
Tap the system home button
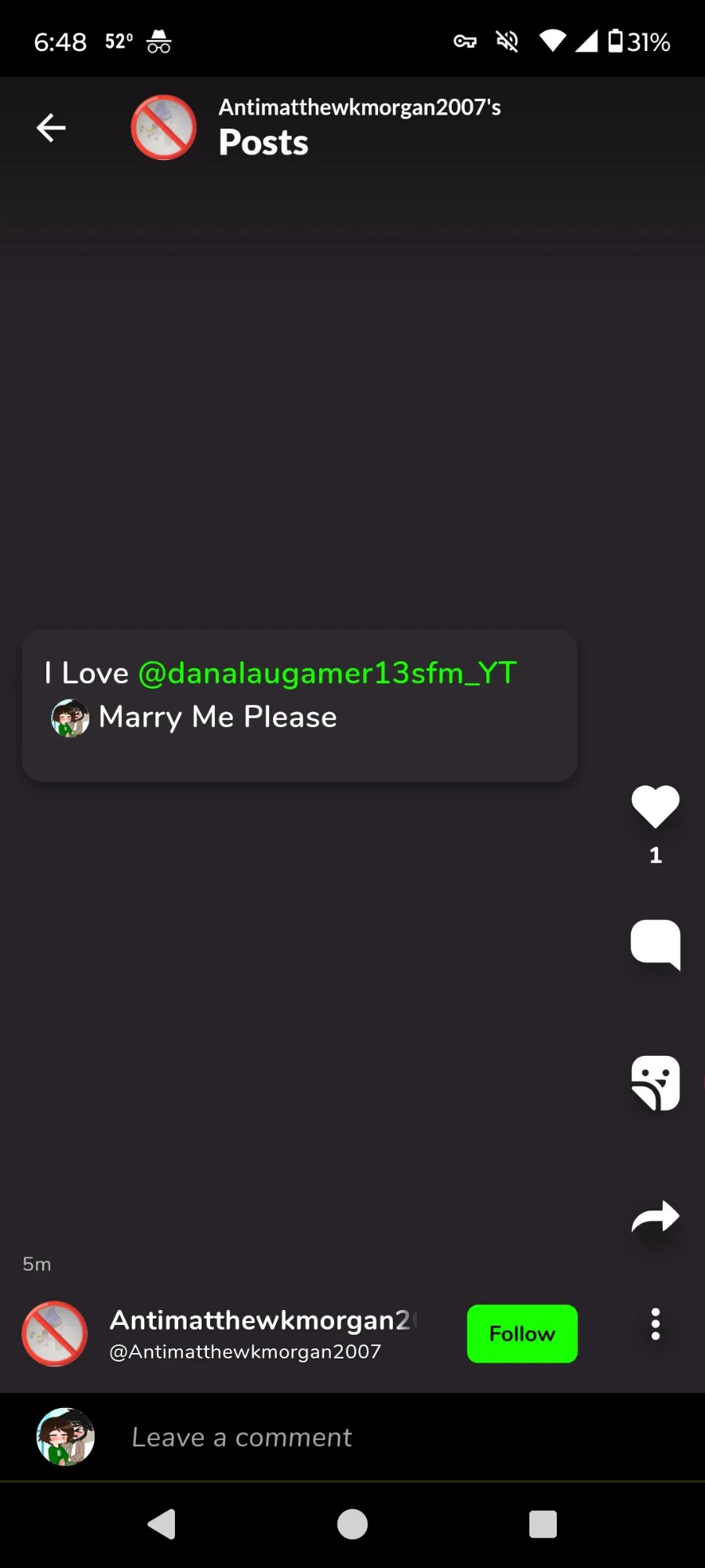pos(352,1524)
